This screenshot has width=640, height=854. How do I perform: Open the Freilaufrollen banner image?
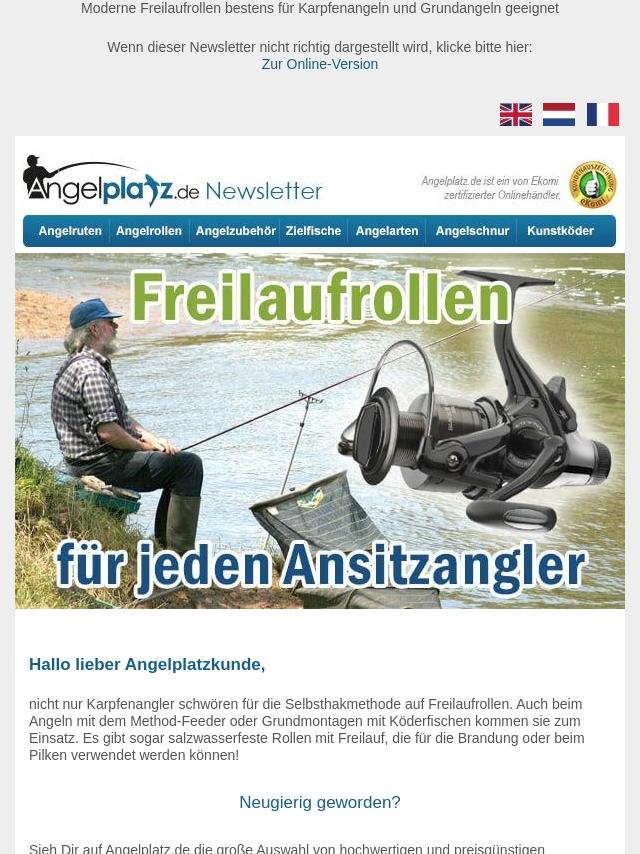320,431
